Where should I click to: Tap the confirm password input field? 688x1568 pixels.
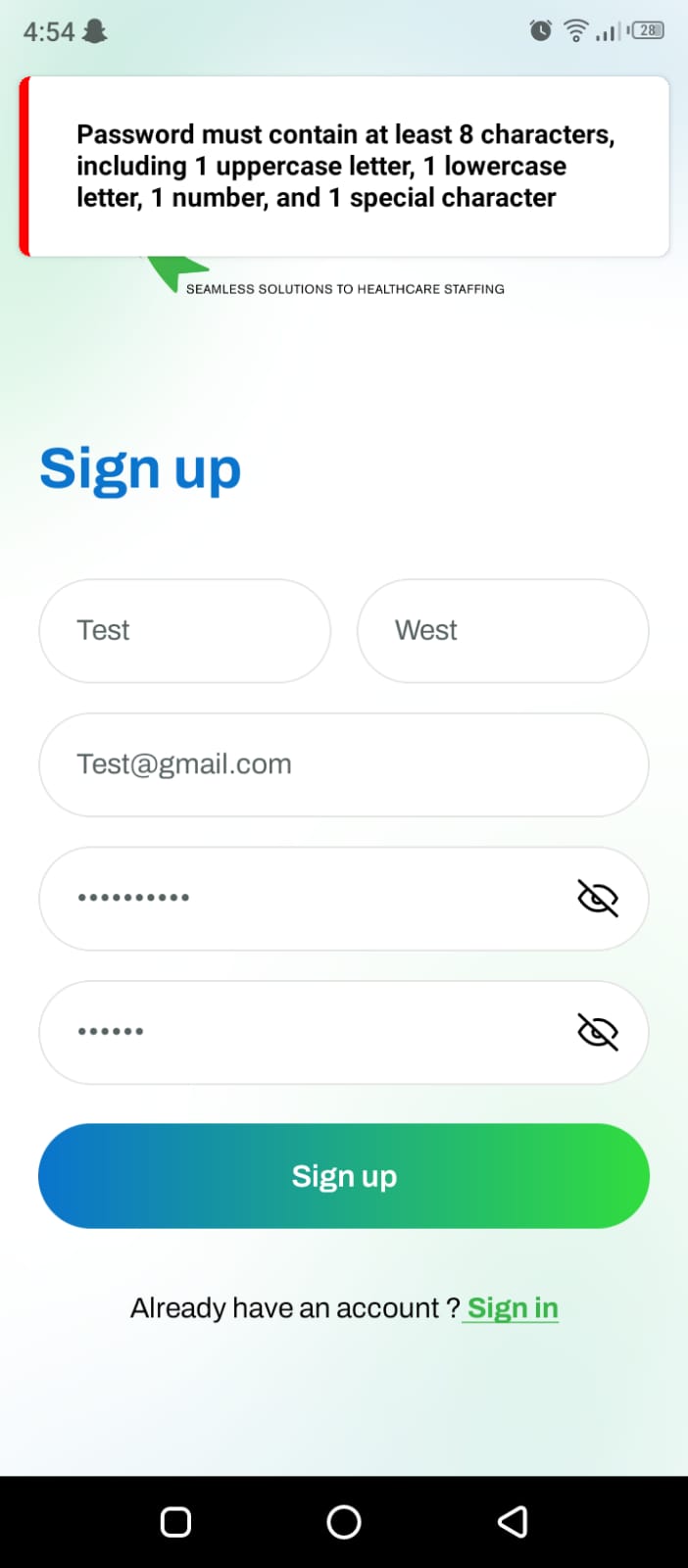(x=294, y=1032)
